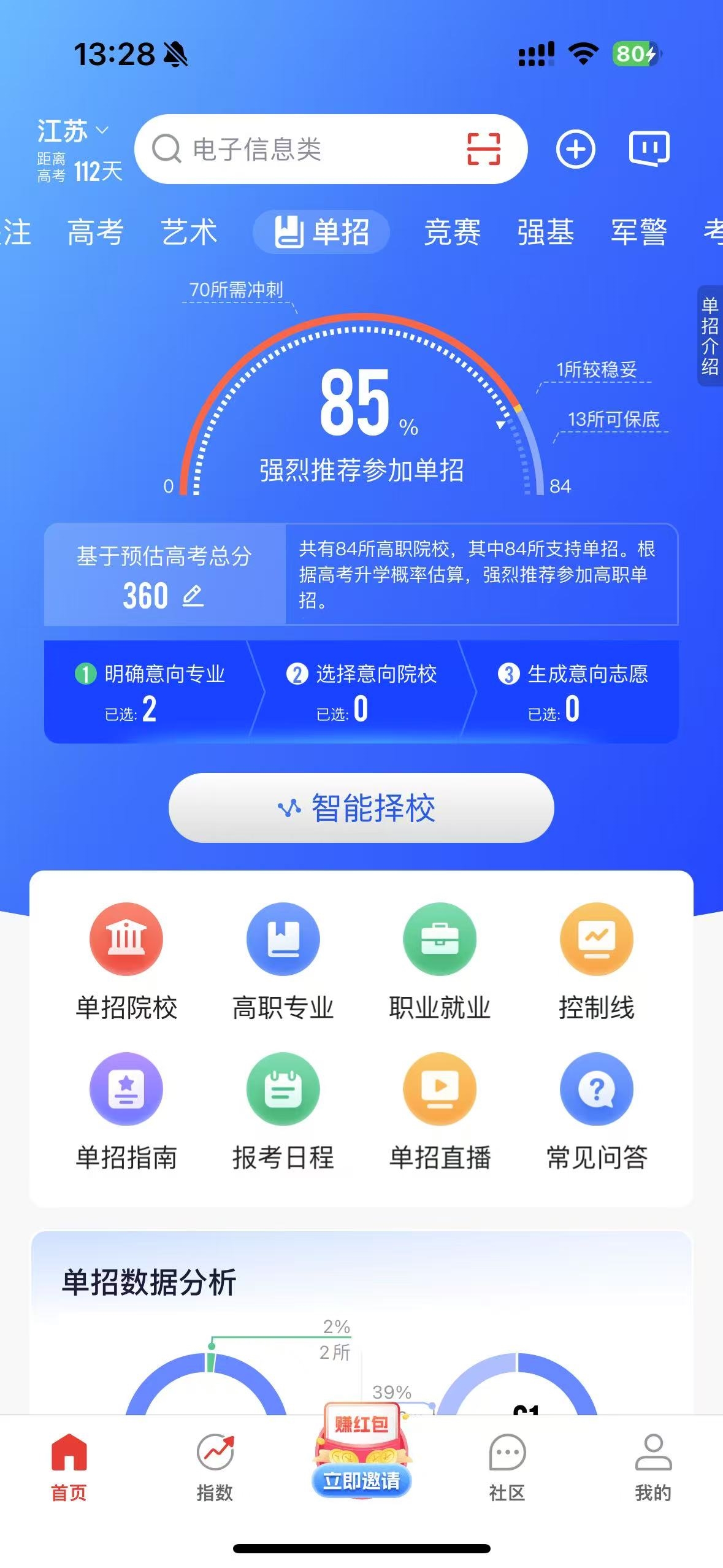Screen dimensions: 723x1568
Task: Select the 职业就业 briefcase icon
Action: coord(440,939)
